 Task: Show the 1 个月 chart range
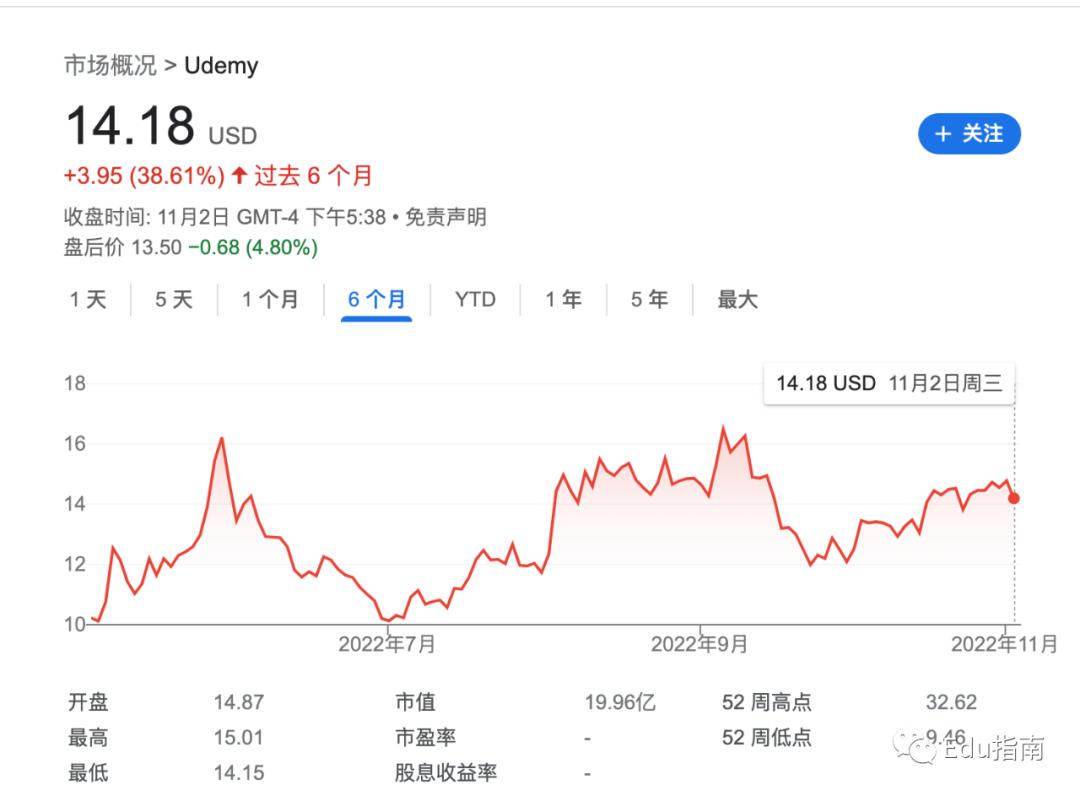tap(270, 300)
